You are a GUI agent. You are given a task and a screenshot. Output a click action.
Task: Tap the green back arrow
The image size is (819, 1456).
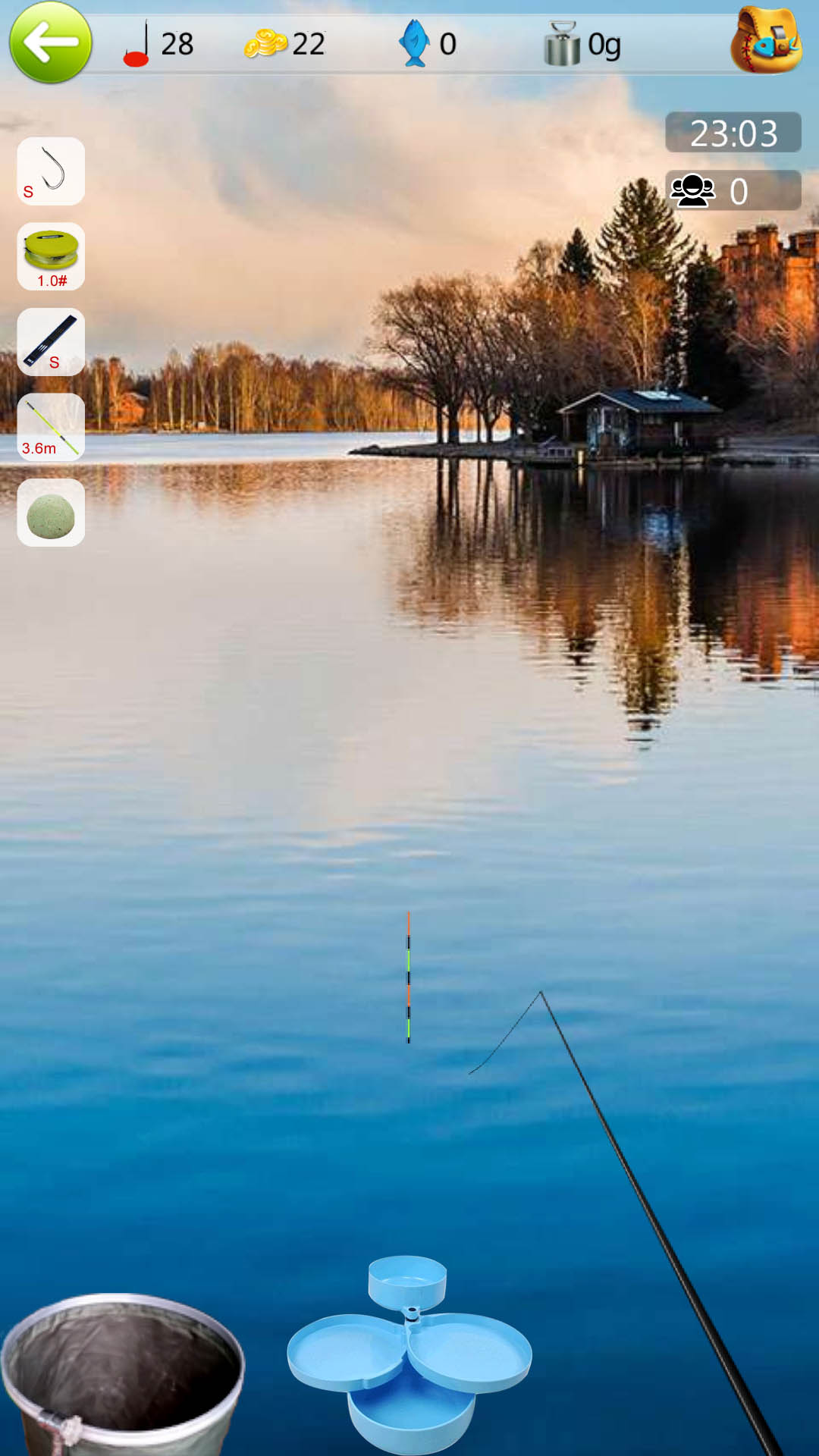[50, 42]
